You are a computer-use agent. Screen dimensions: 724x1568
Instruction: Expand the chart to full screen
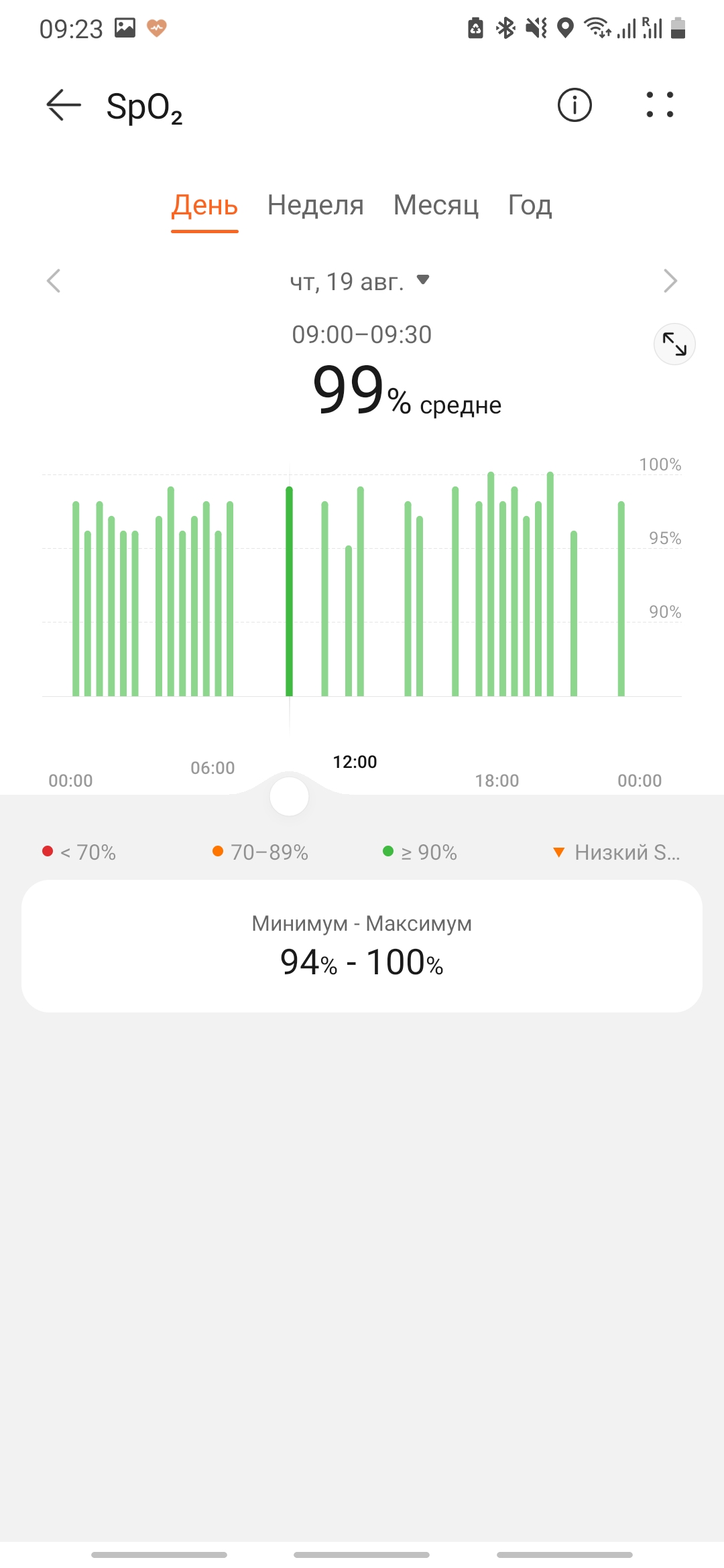674,344
